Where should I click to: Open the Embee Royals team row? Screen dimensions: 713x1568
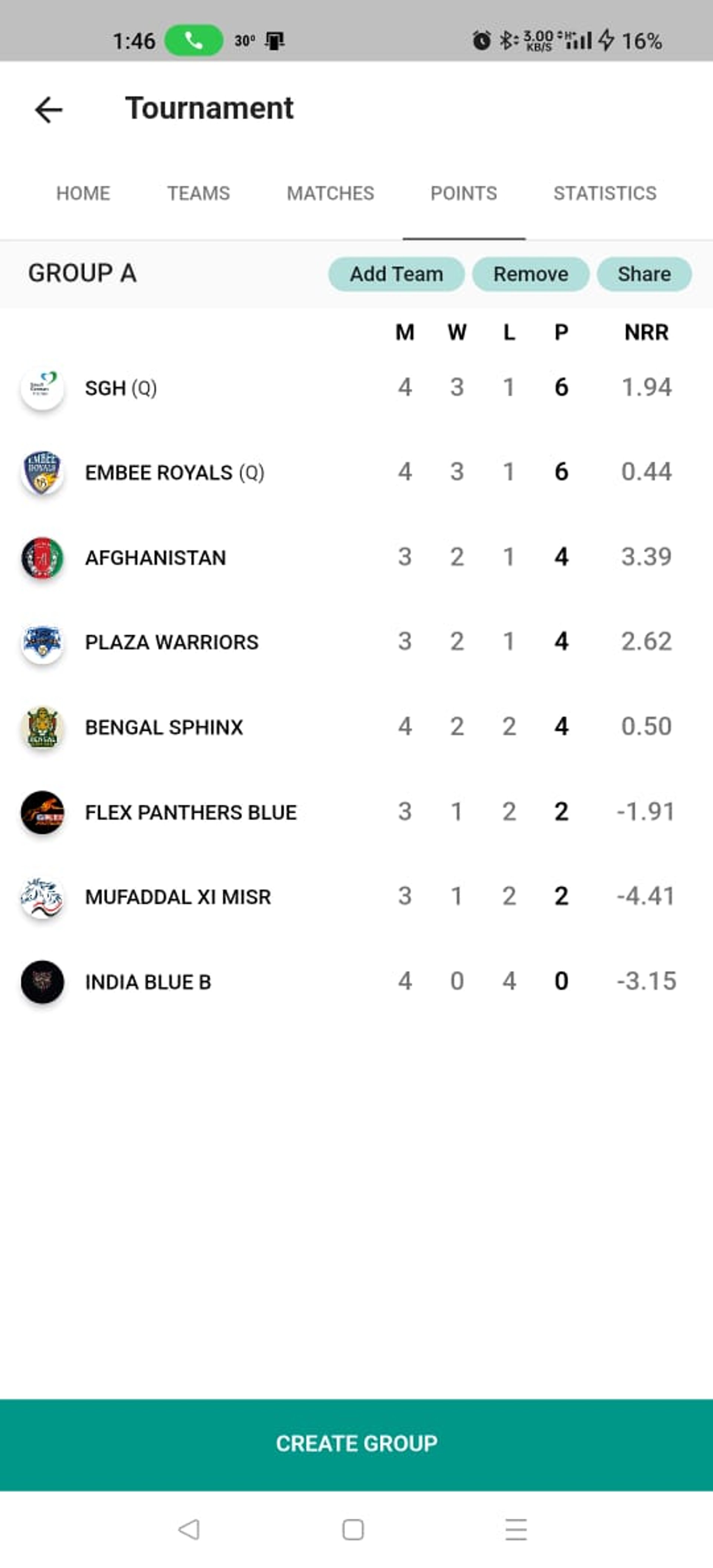(x=356, y=472)
